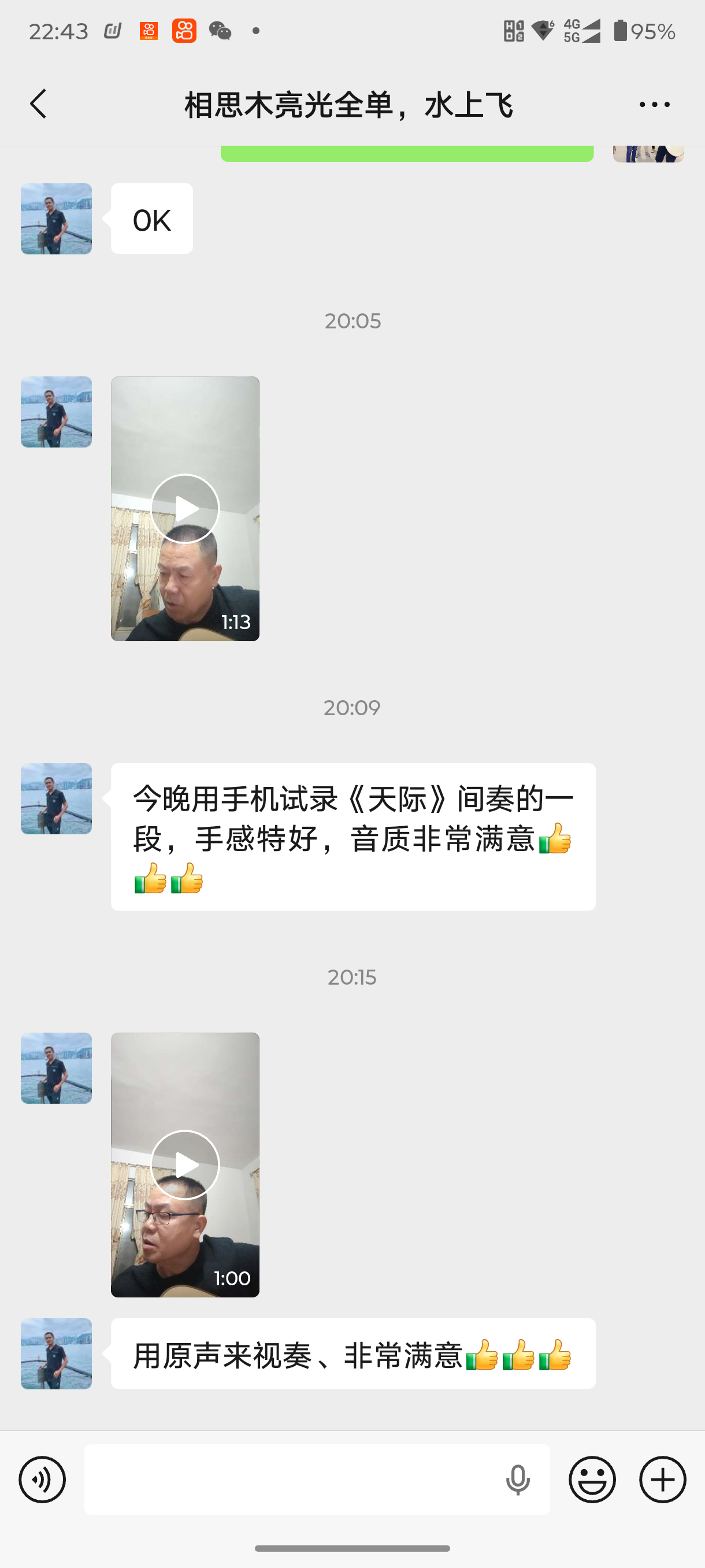Tap the microphone dictation icon

click(518, 1480)
